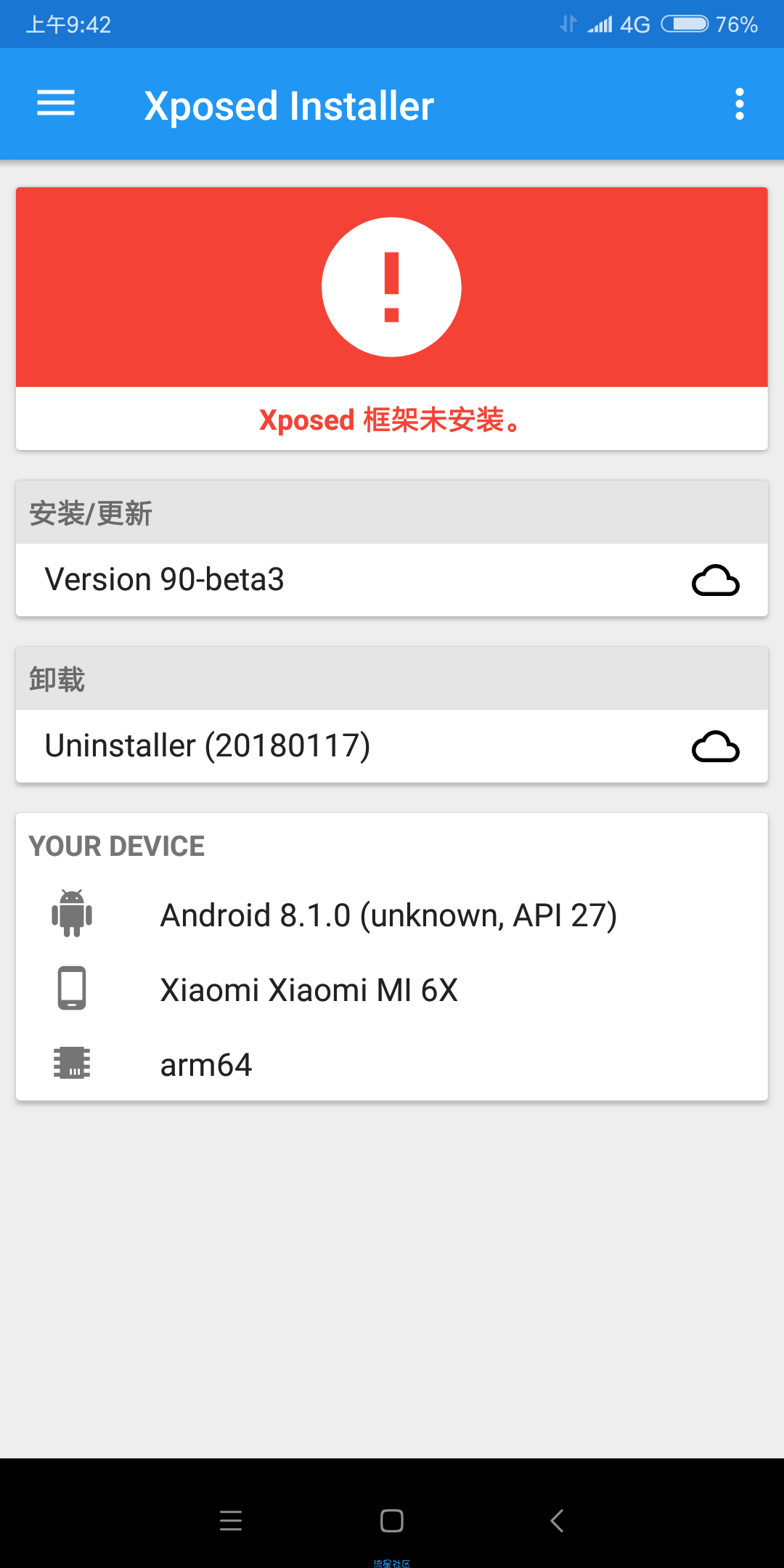The image size is (784, 1568).
Task: Open Uninstaller (20180117) download
Action: pos(392,746)
